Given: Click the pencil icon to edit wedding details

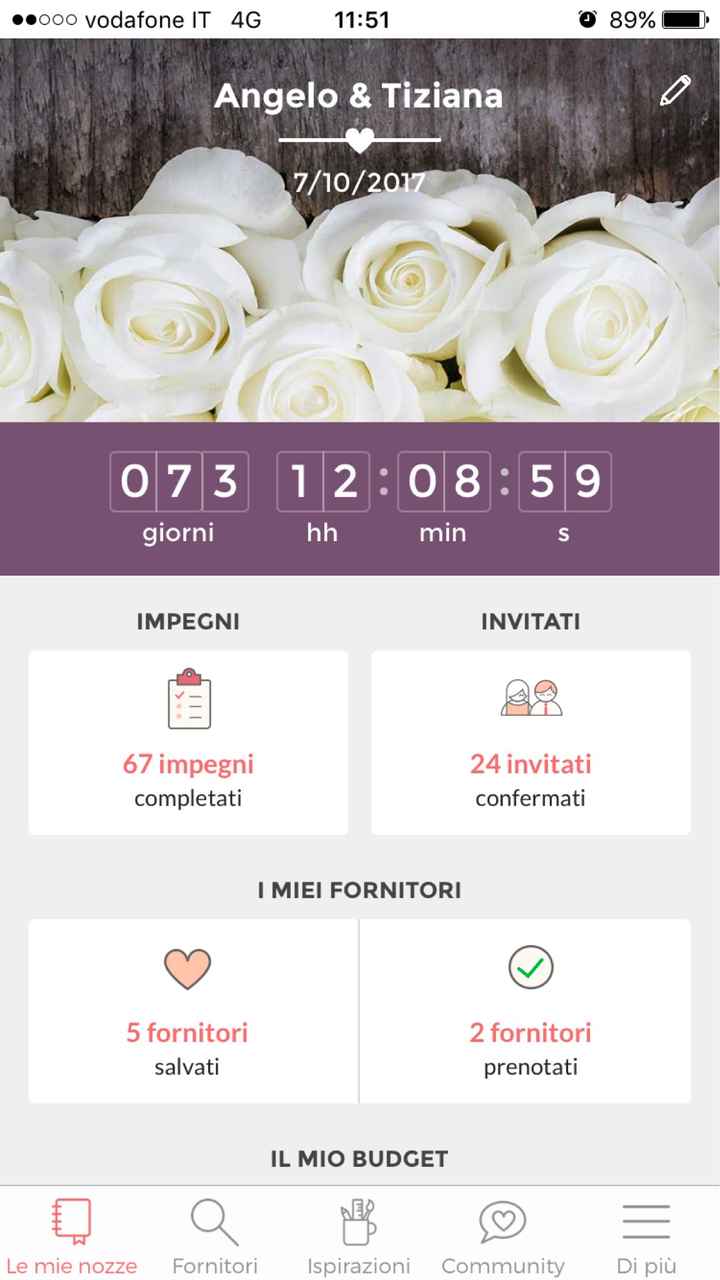Looking at the screenshot, I should click(675, 90).
